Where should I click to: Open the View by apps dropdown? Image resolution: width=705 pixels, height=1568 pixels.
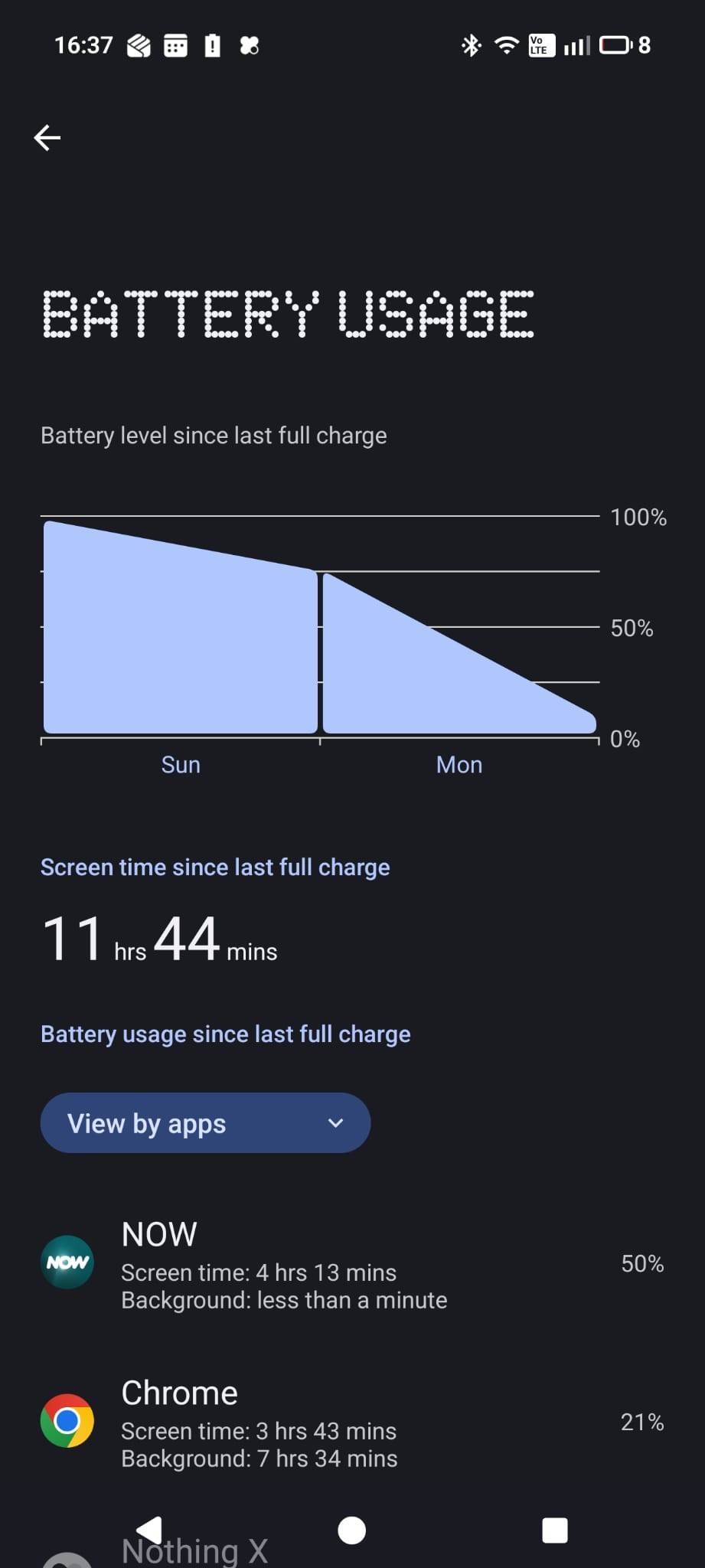tap(205, 1122)
